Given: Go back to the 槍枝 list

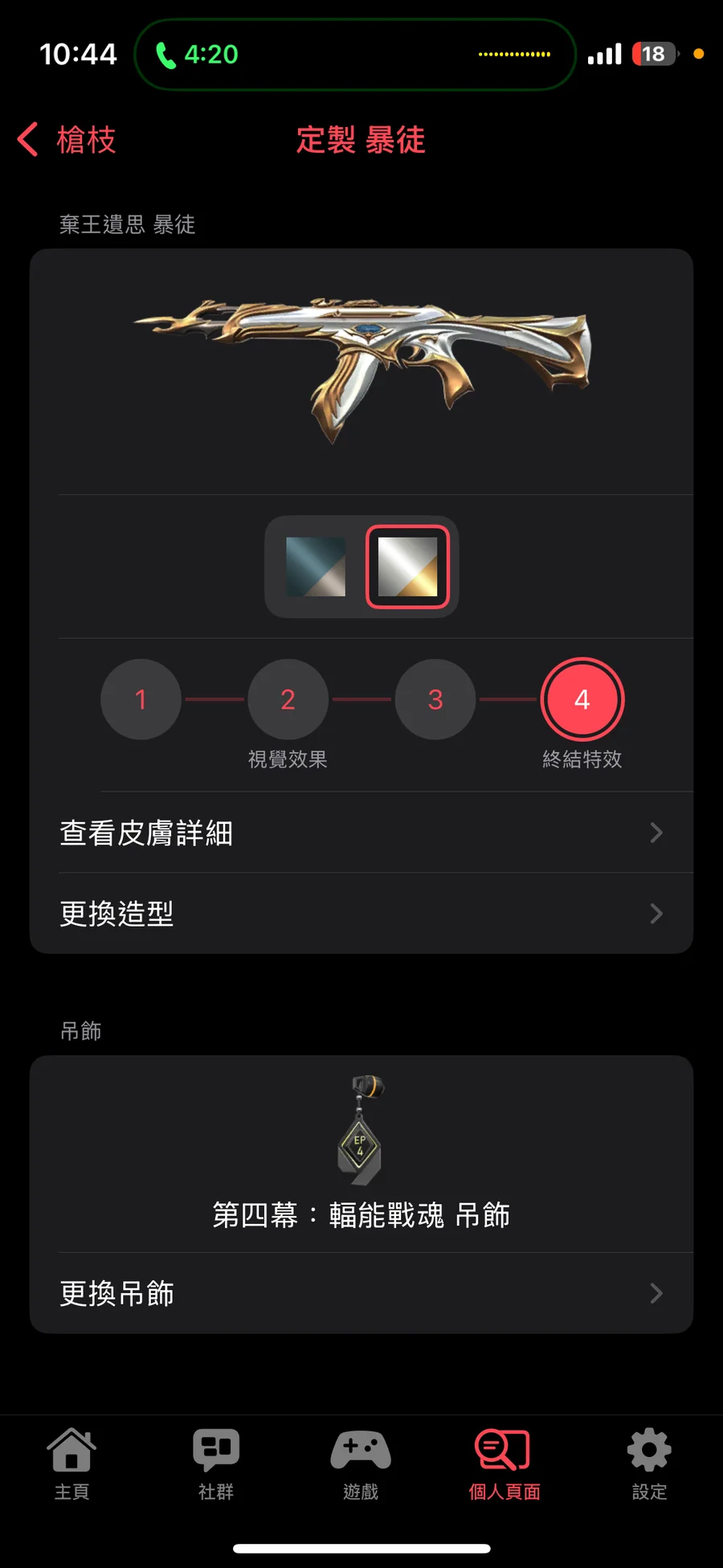Looking at the screenshot, I should coord(67,140).
